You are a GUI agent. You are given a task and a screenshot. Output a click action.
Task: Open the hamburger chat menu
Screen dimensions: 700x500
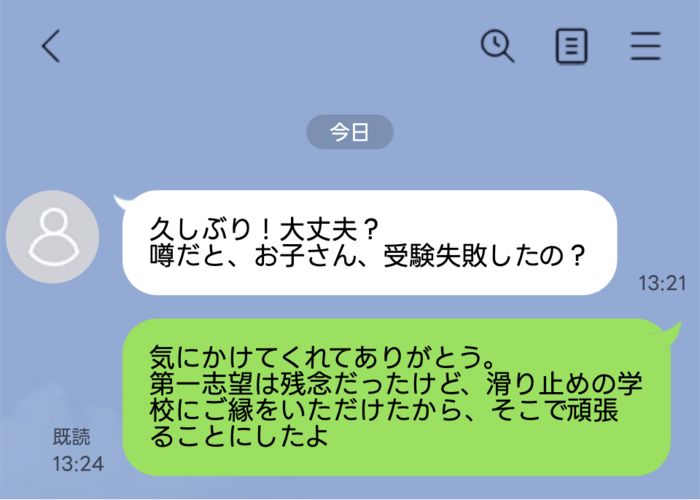(x=645, y=46)
